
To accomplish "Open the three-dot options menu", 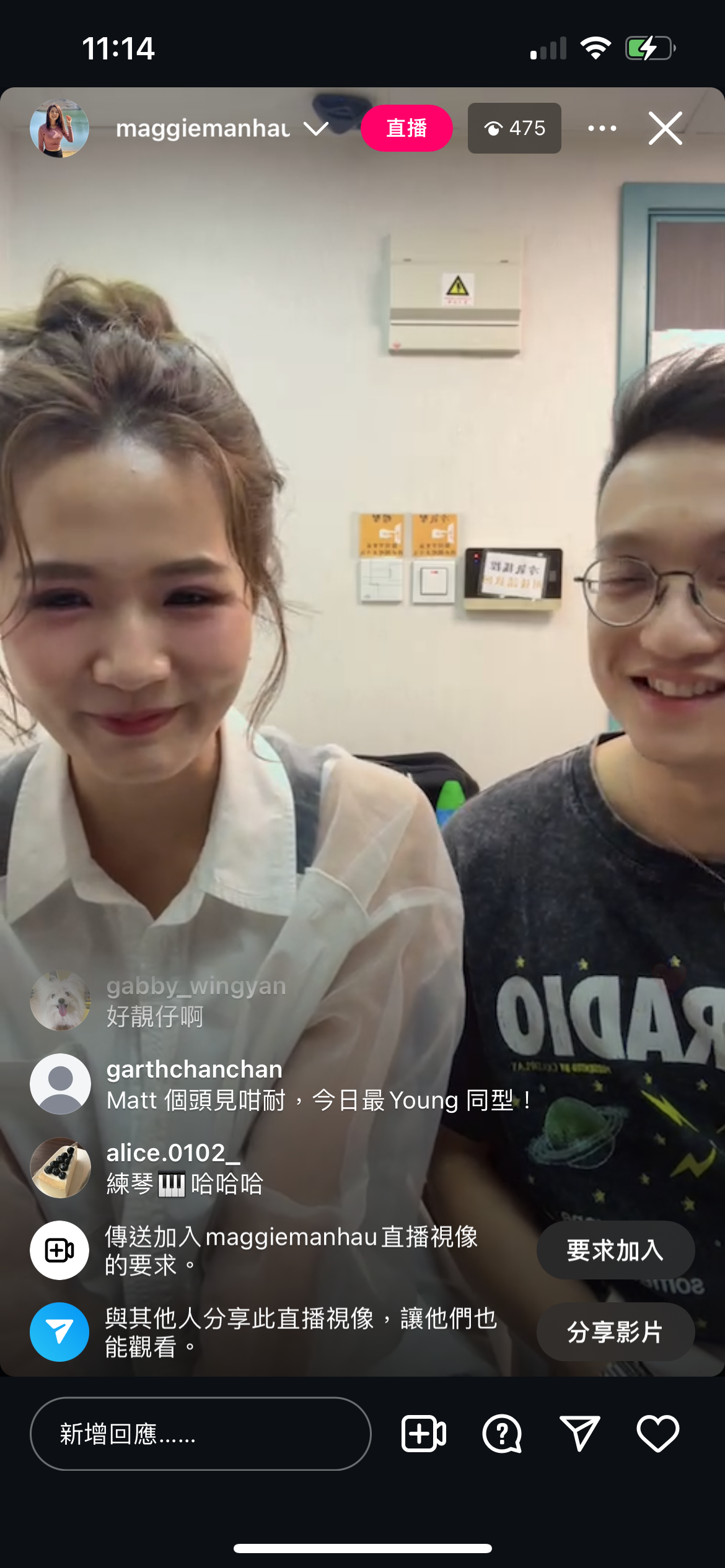I will pos(602,128).
